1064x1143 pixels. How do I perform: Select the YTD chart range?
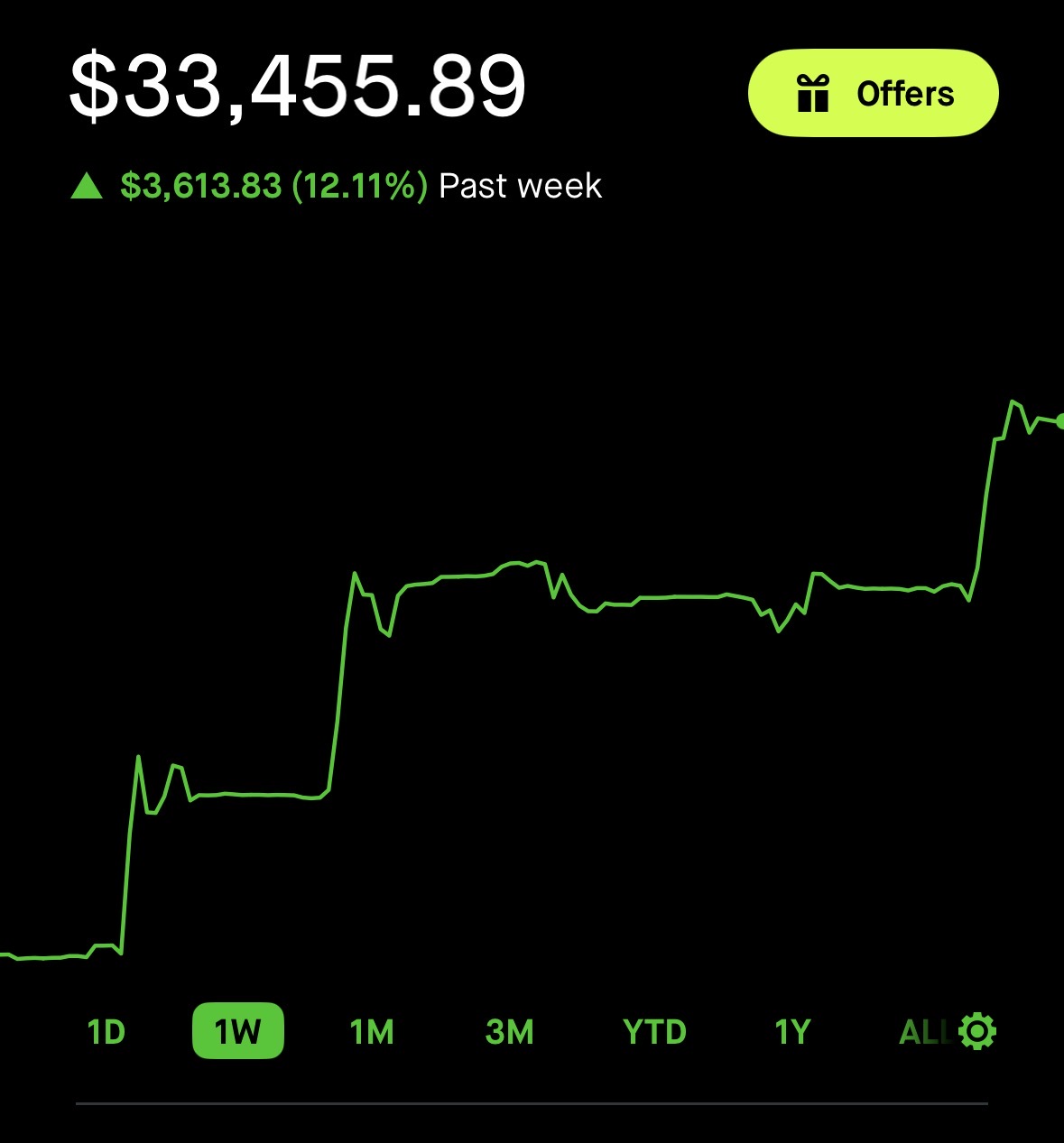click(x=654, y=1031)
